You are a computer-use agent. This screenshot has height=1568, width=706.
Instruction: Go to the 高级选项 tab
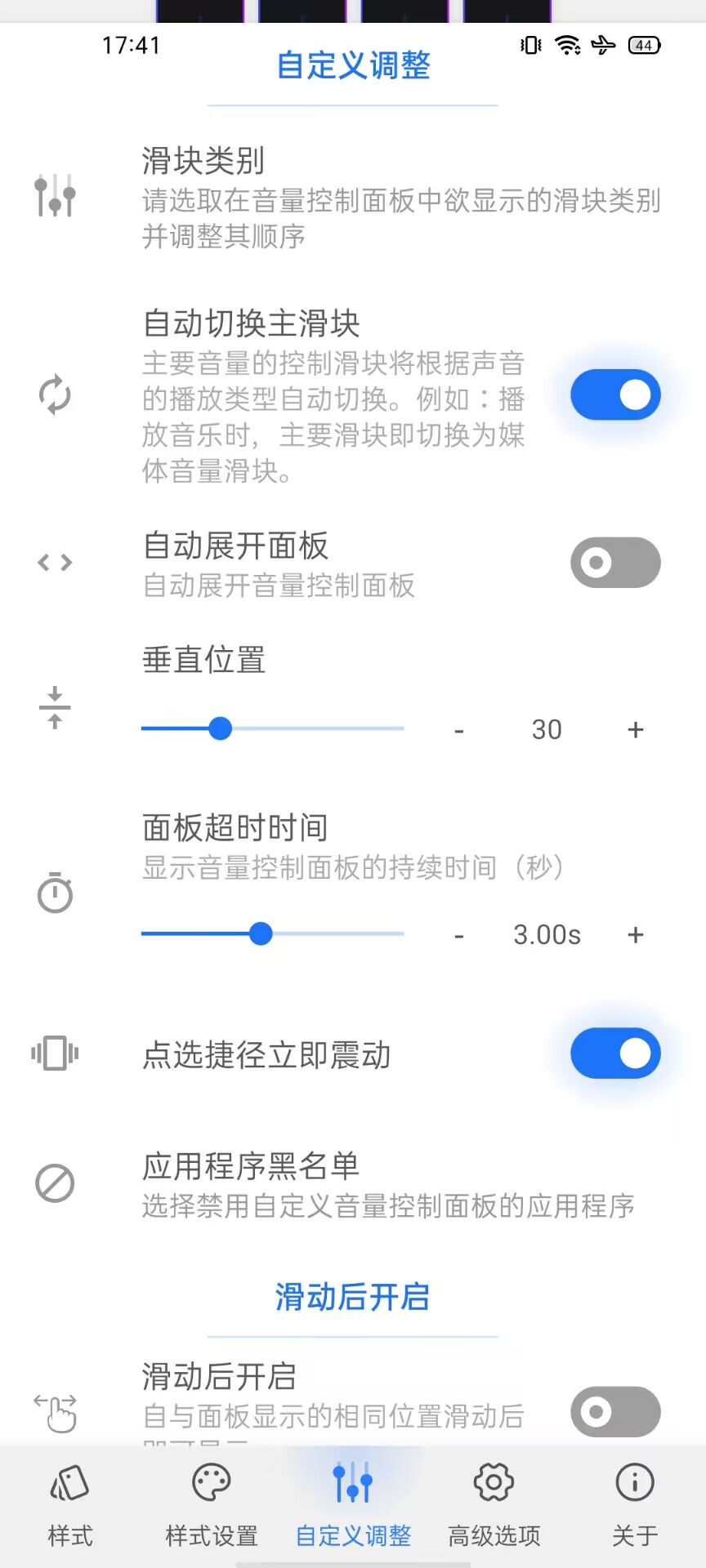tap(494, 1505)
